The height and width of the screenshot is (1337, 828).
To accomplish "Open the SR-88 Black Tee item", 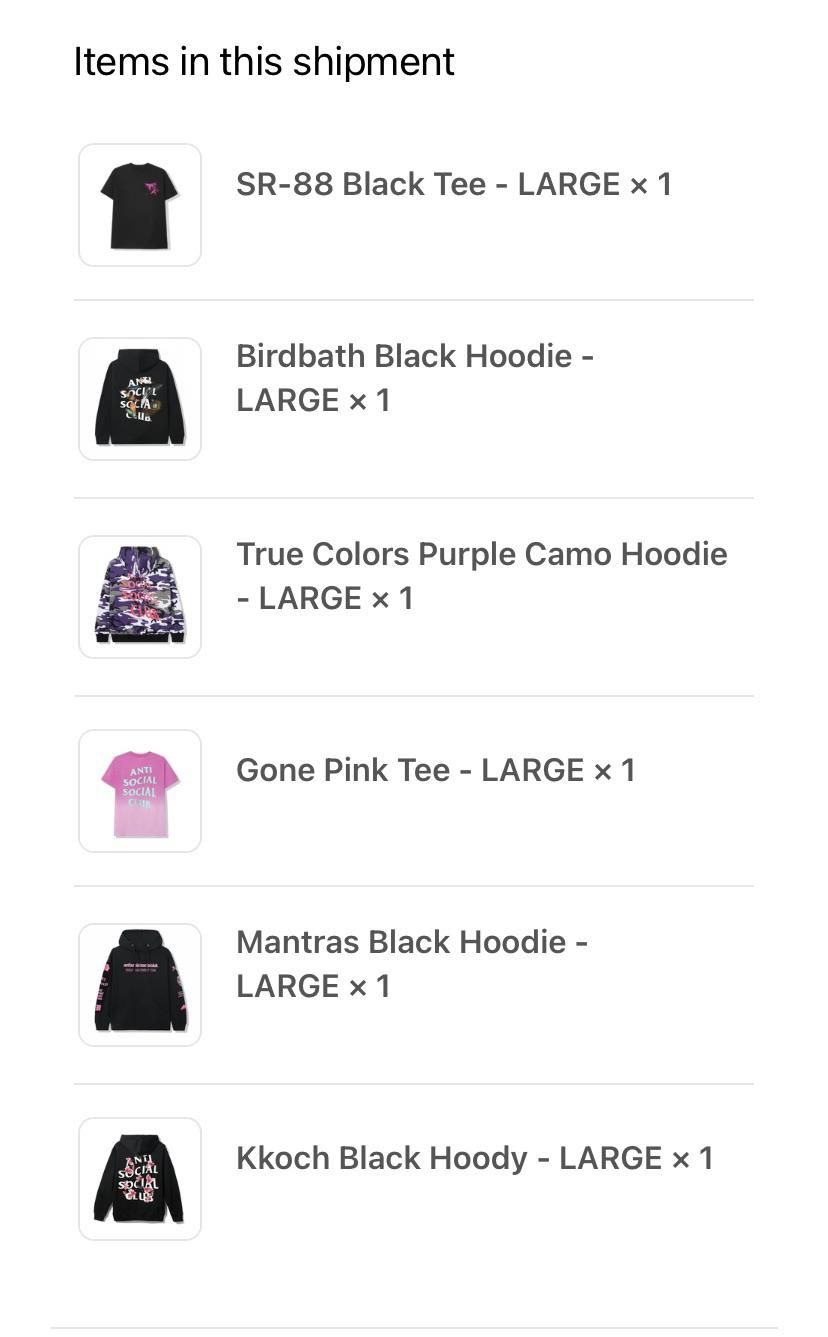I will [x=453, y=185].
